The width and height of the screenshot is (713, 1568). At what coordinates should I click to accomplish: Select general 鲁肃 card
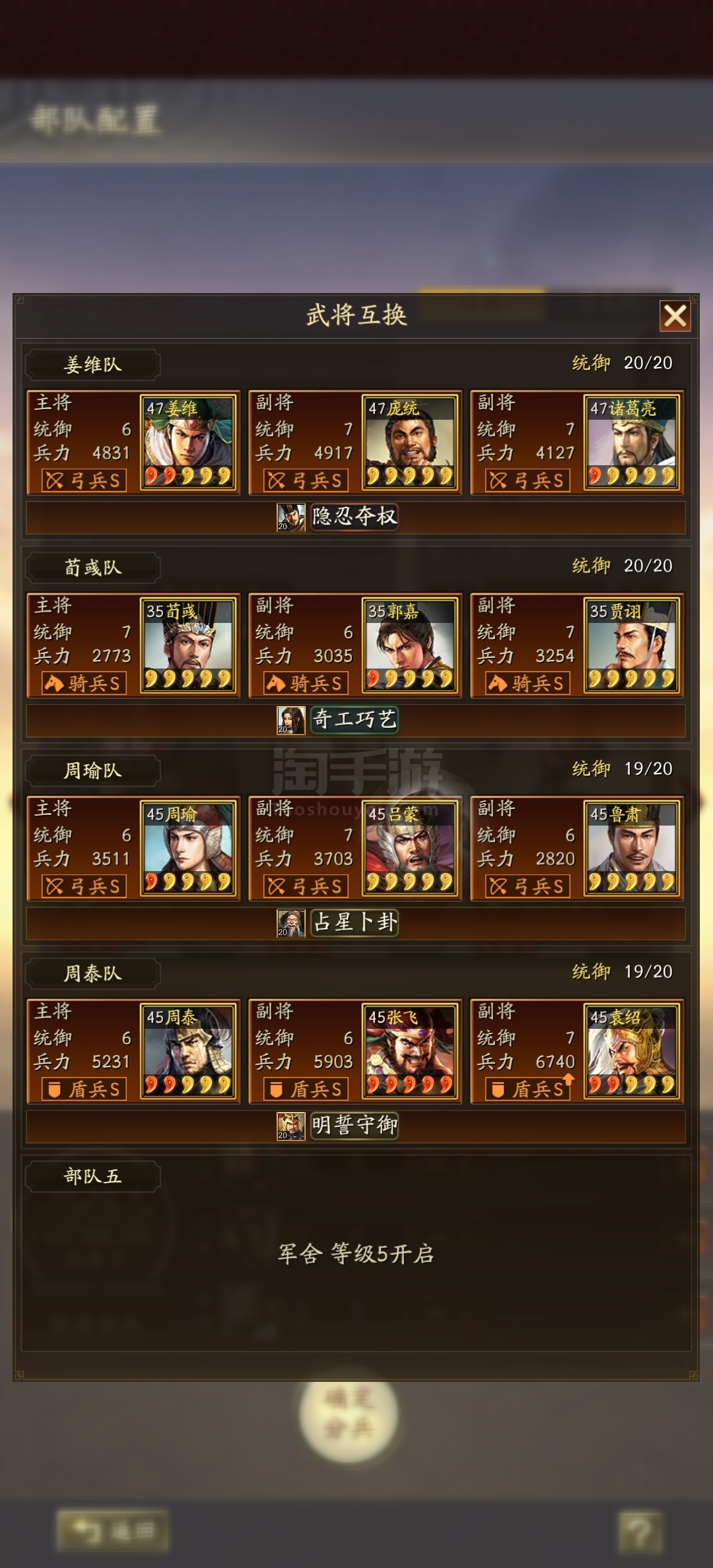(x=577, y=848)
